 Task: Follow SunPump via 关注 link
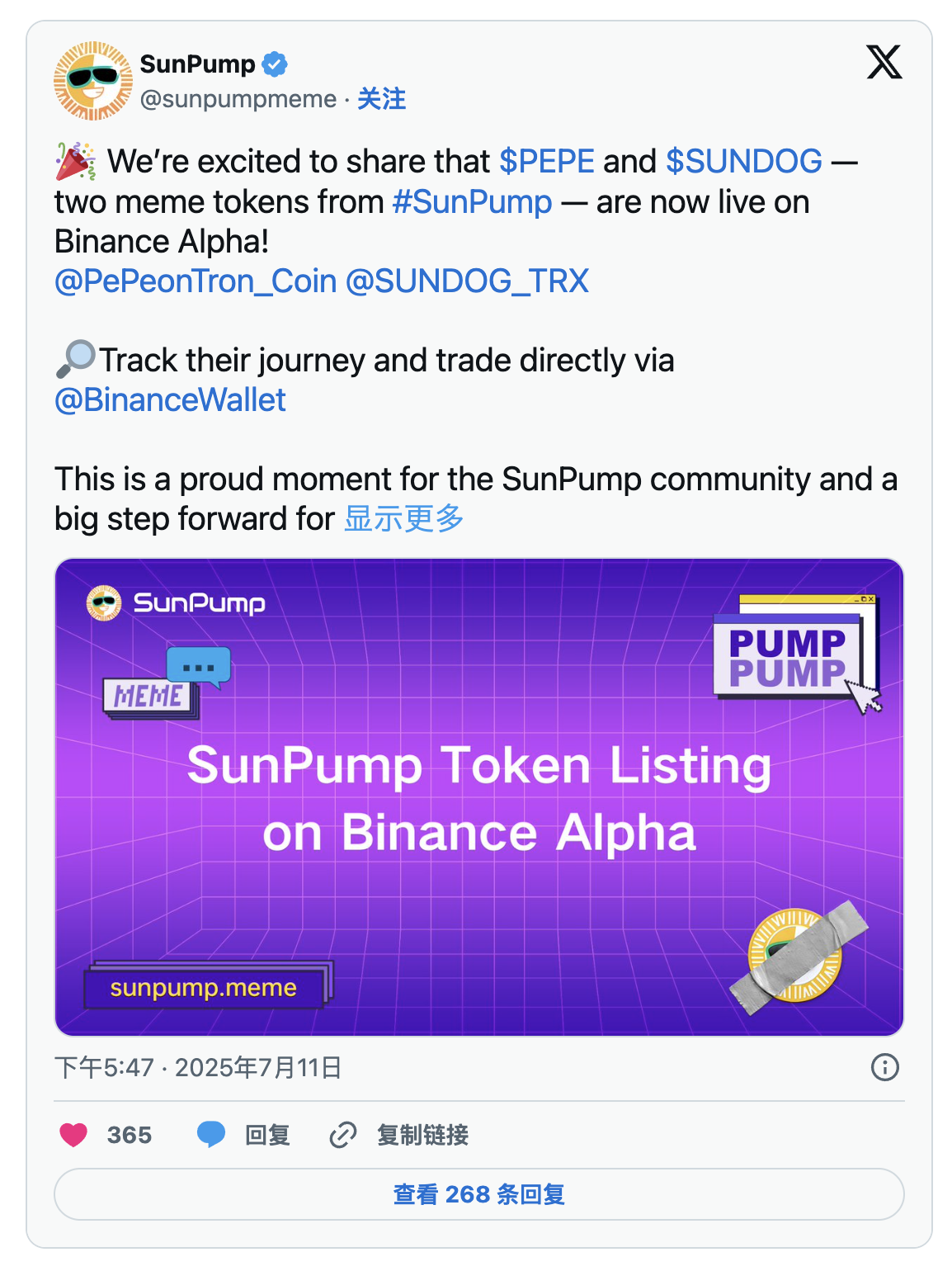click(381, 99)
